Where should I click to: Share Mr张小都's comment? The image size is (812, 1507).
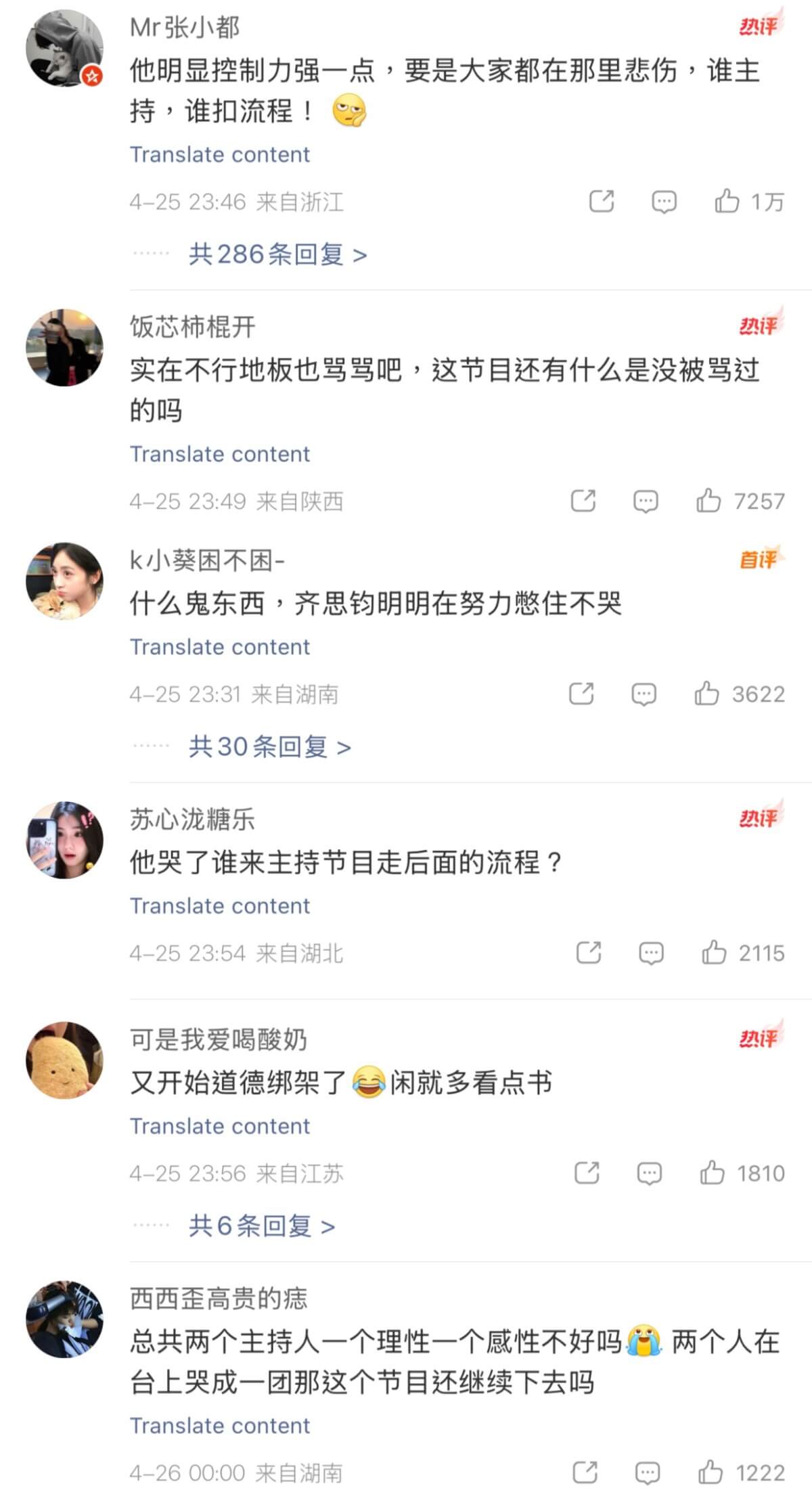602,201
